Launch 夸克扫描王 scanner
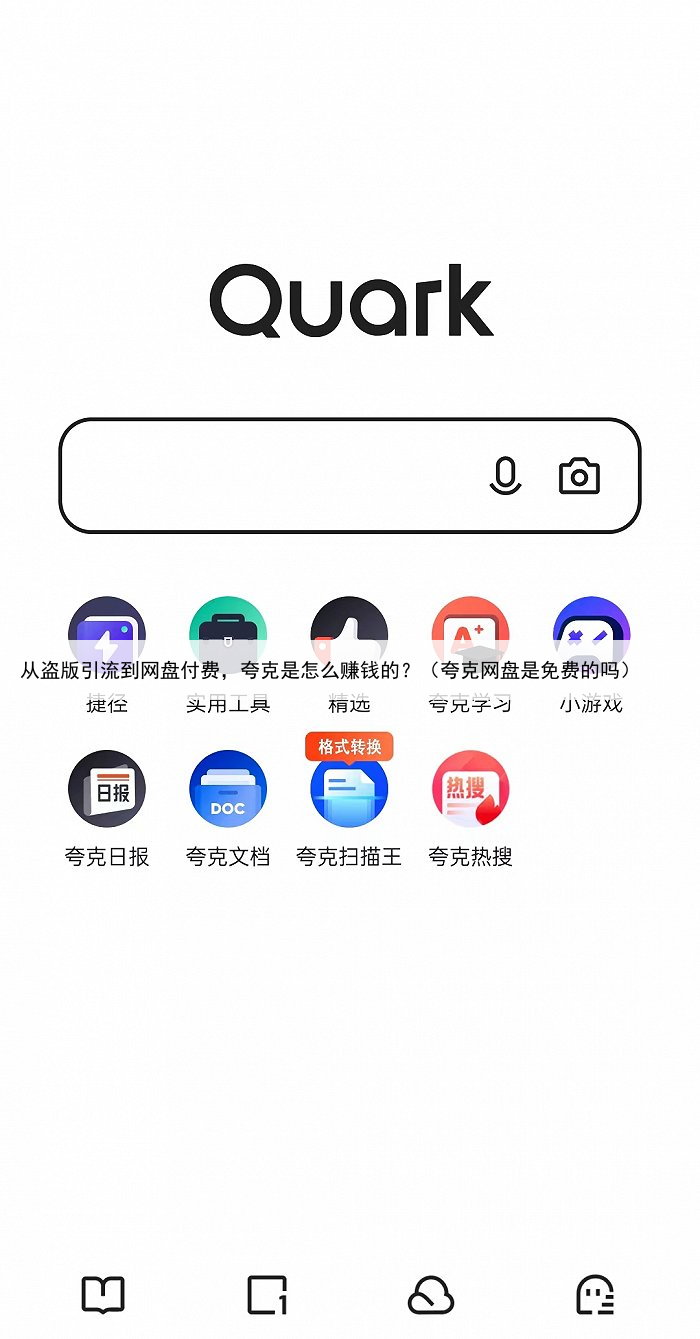 [349, 790]
